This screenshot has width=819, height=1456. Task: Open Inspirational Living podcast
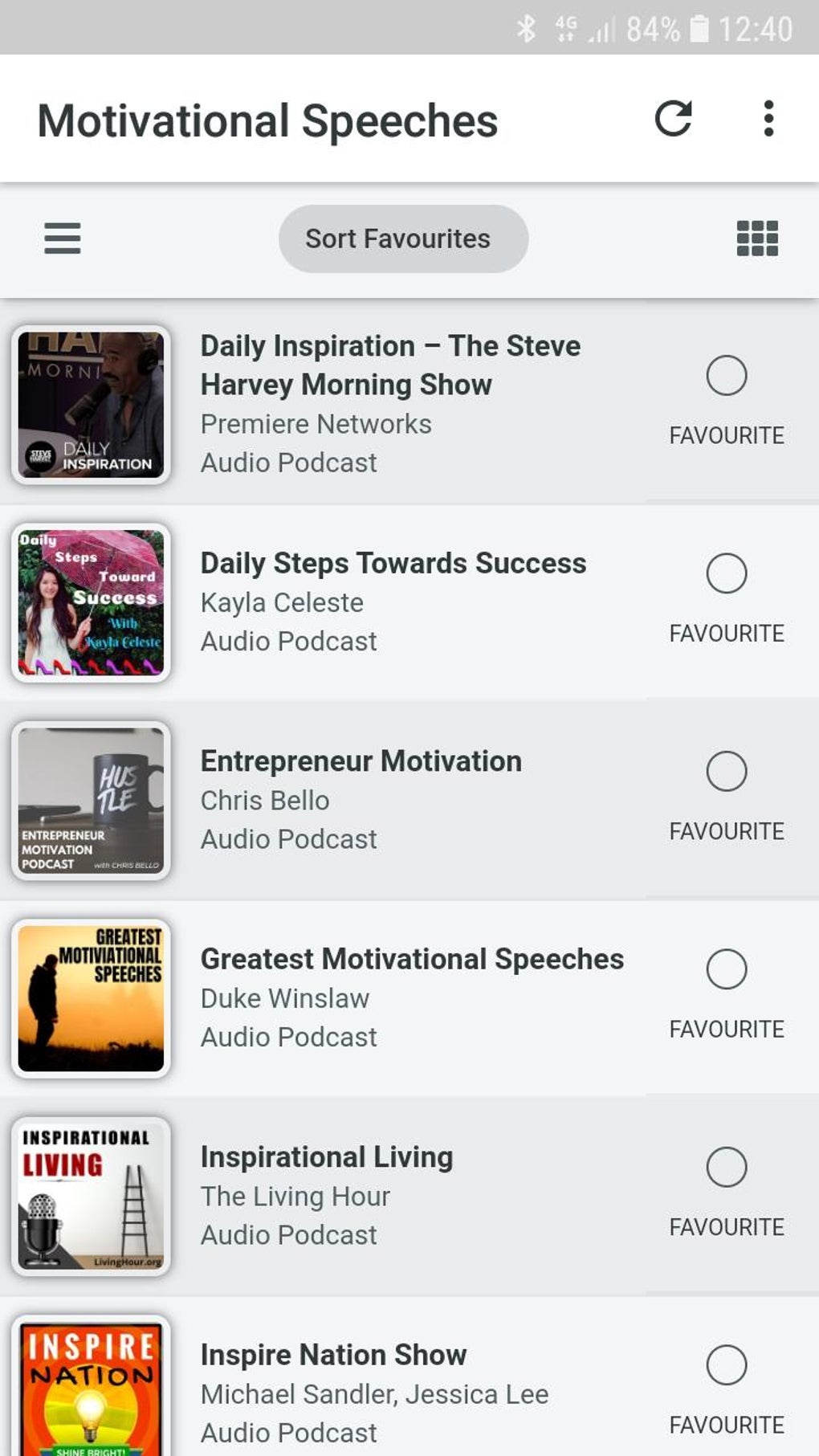pos(327,1157)
